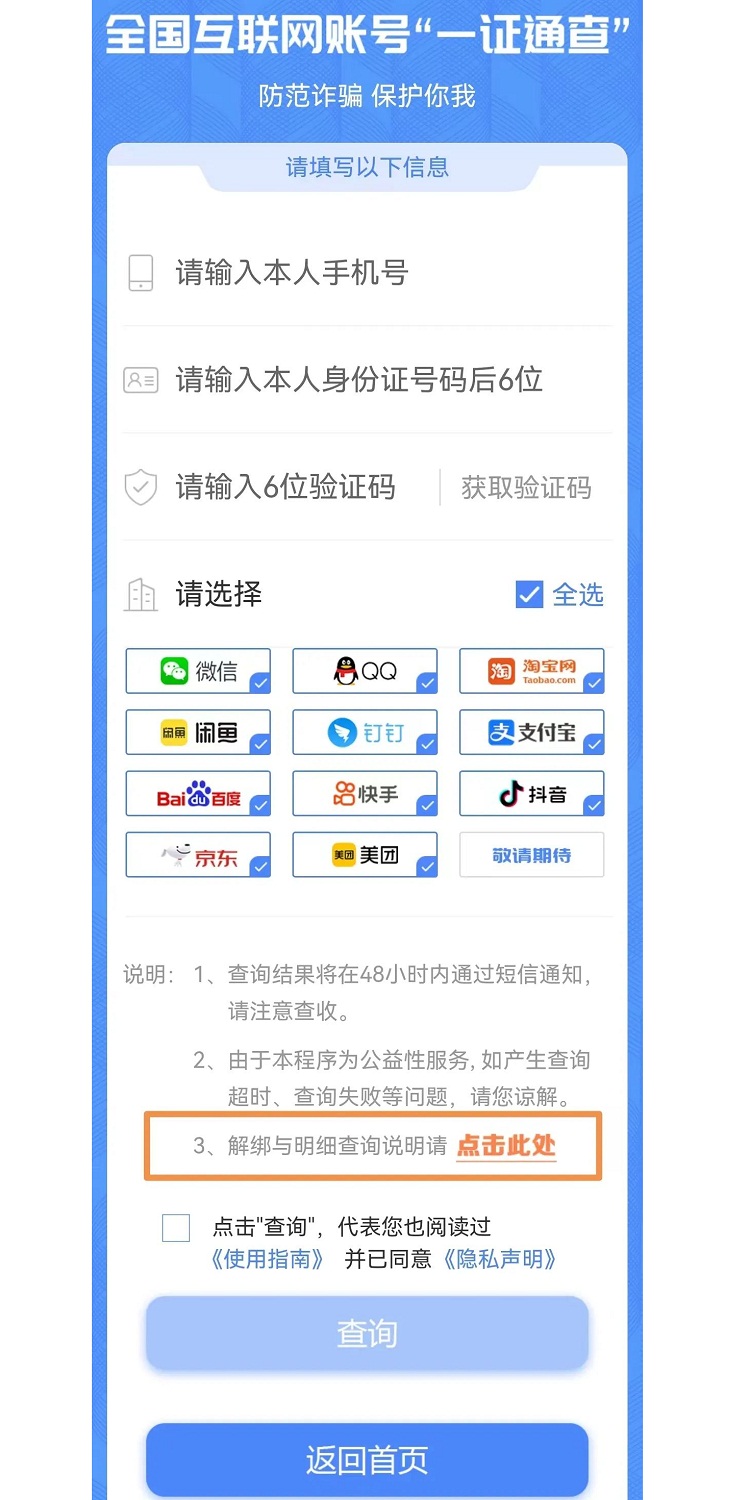The height and width of the screenshot is (1500, 750).
Task: Deselect the 抖音 option
Action: (x=532, y=794)
